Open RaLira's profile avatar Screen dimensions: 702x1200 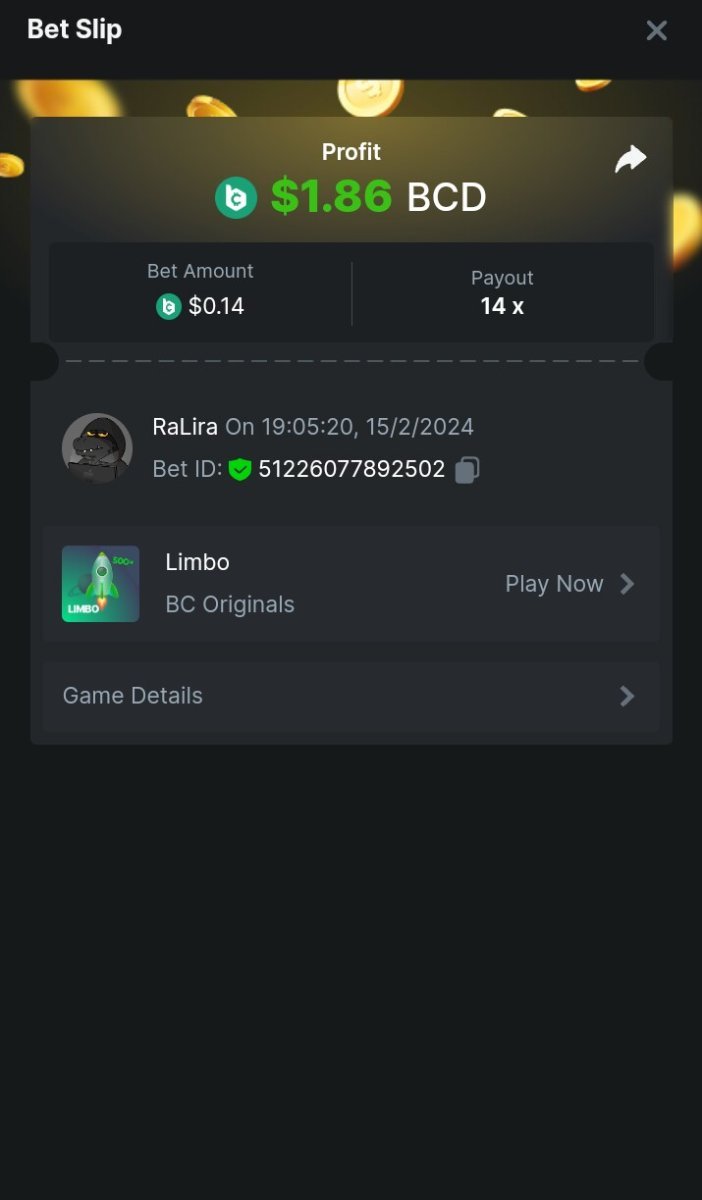coord(97,448)
